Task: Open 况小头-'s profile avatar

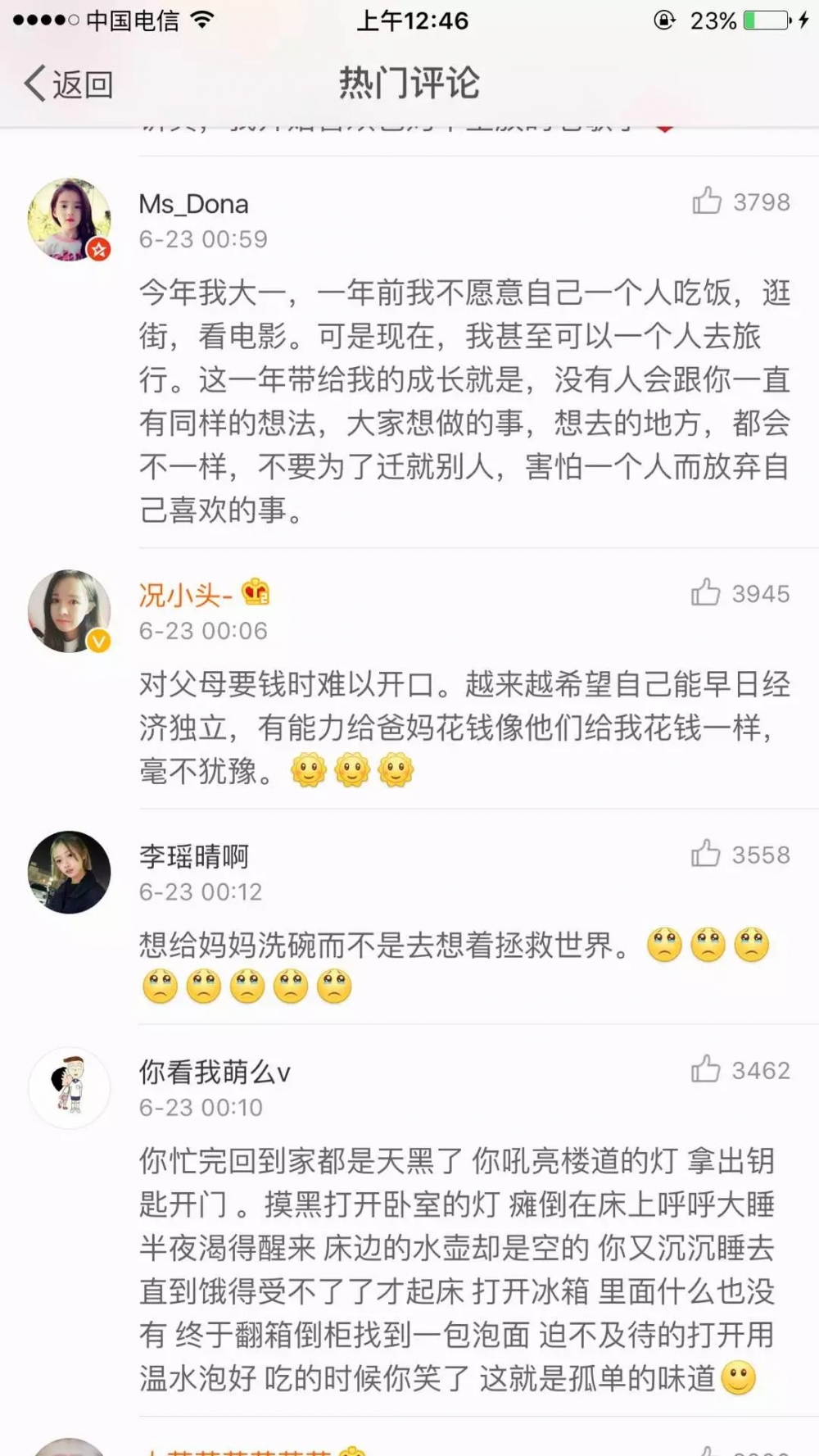Action: click(x=70, y=611)
